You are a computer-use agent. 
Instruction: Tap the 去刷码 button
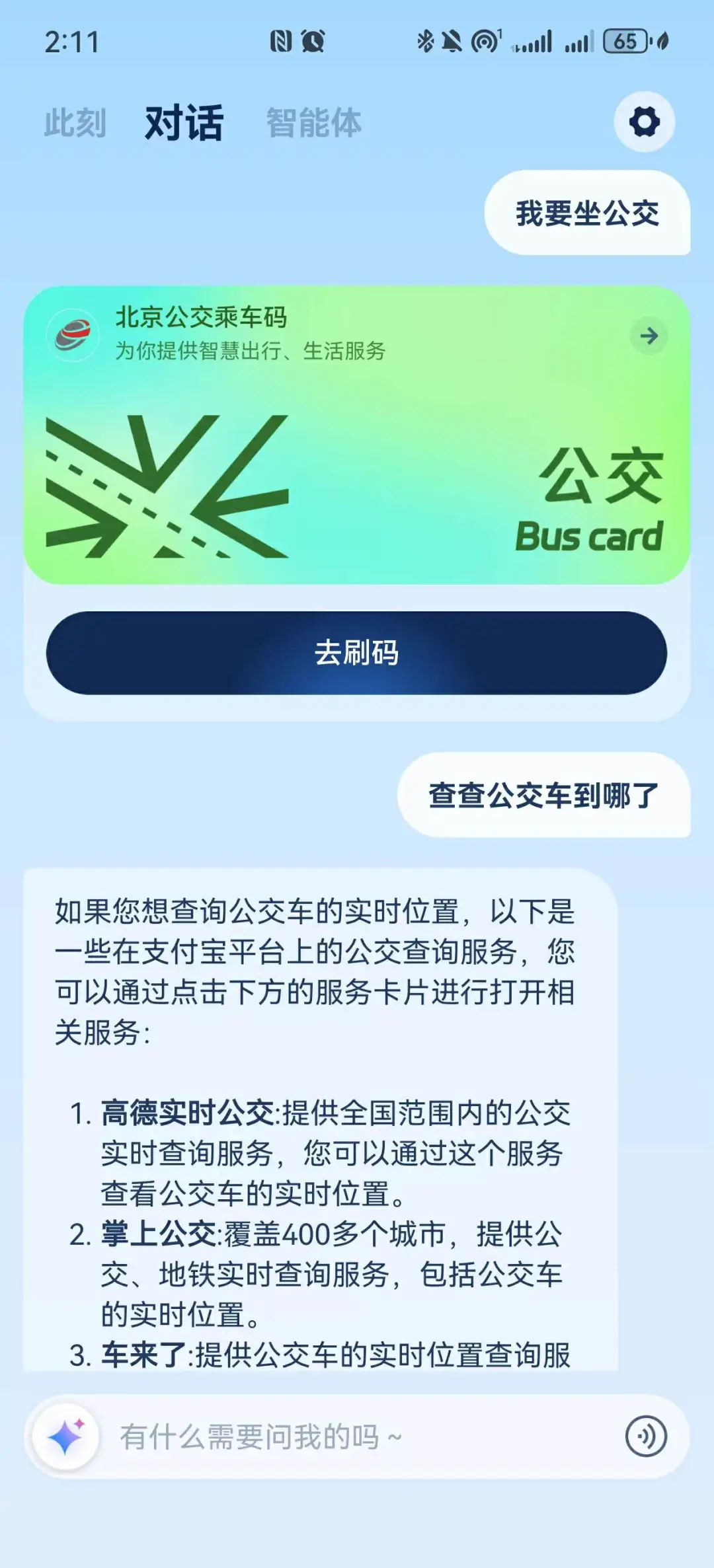coord(356,653)
